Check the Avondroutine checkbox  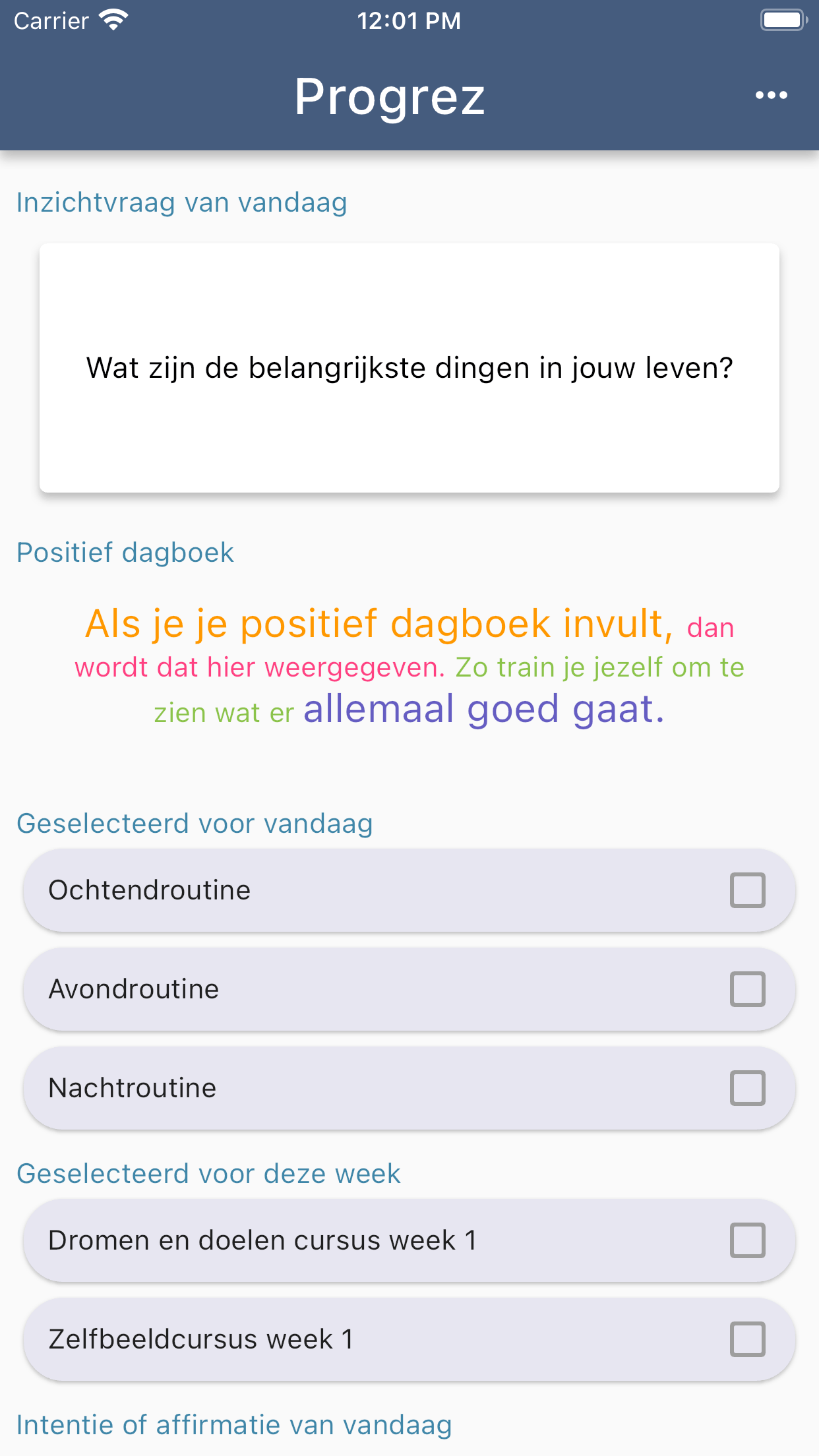tap(748, 988)
